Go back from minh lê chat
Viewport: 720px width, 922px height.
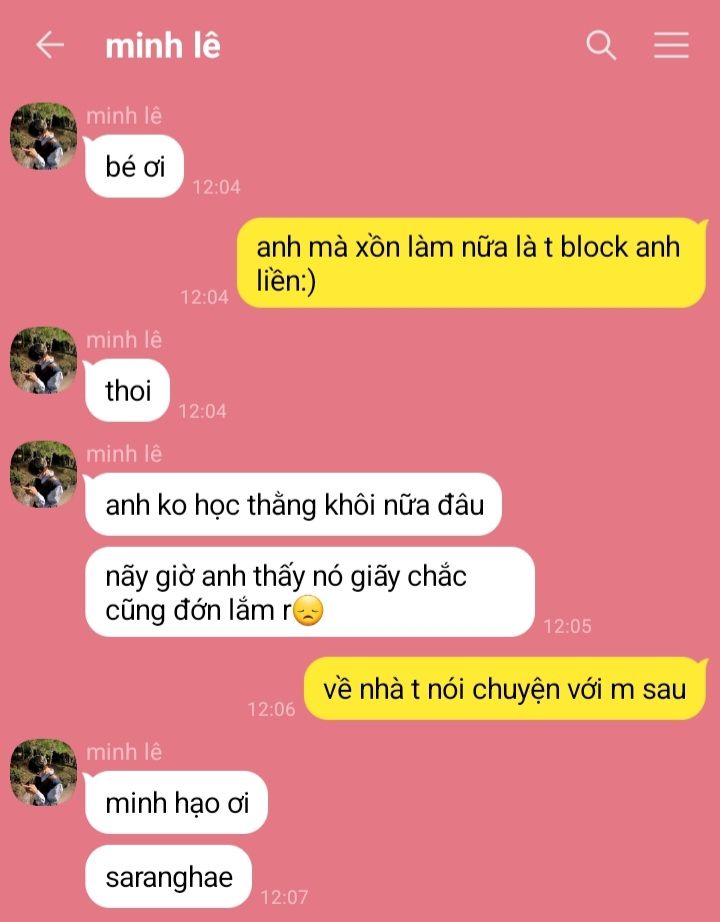point(49,45)
